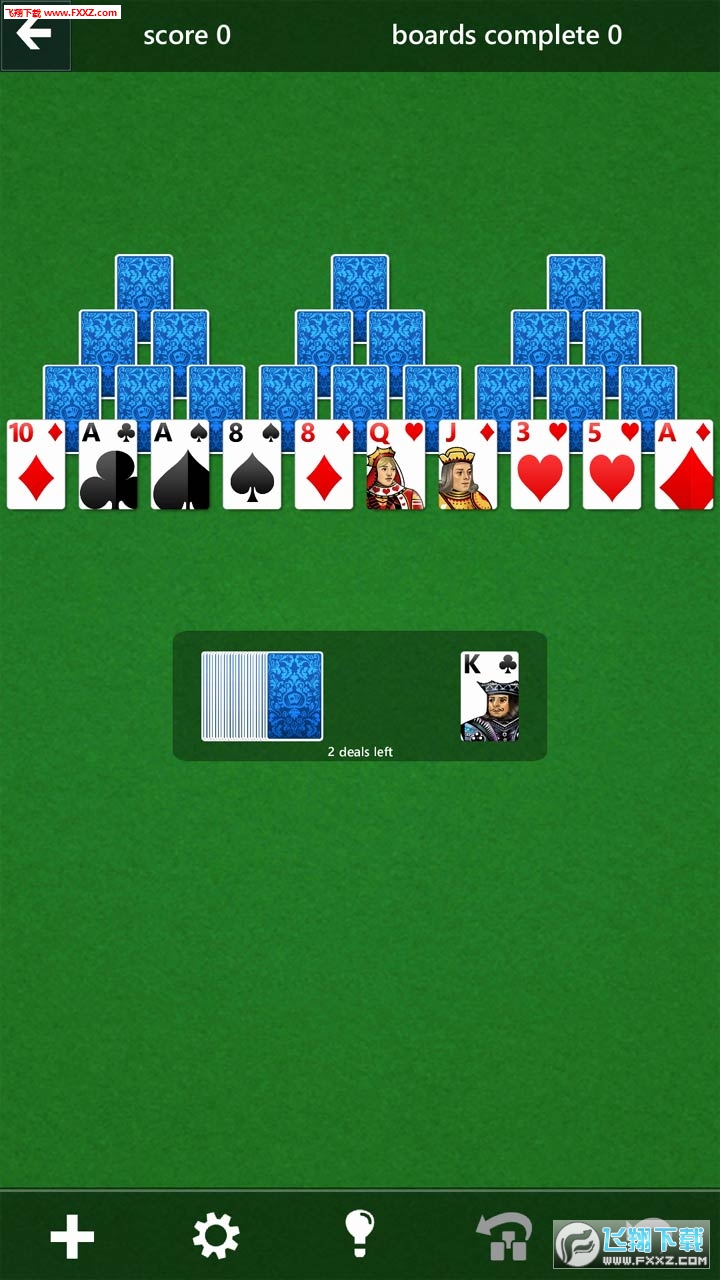
Task: Play the ace of diamonds card
Action: coord(684,465)
